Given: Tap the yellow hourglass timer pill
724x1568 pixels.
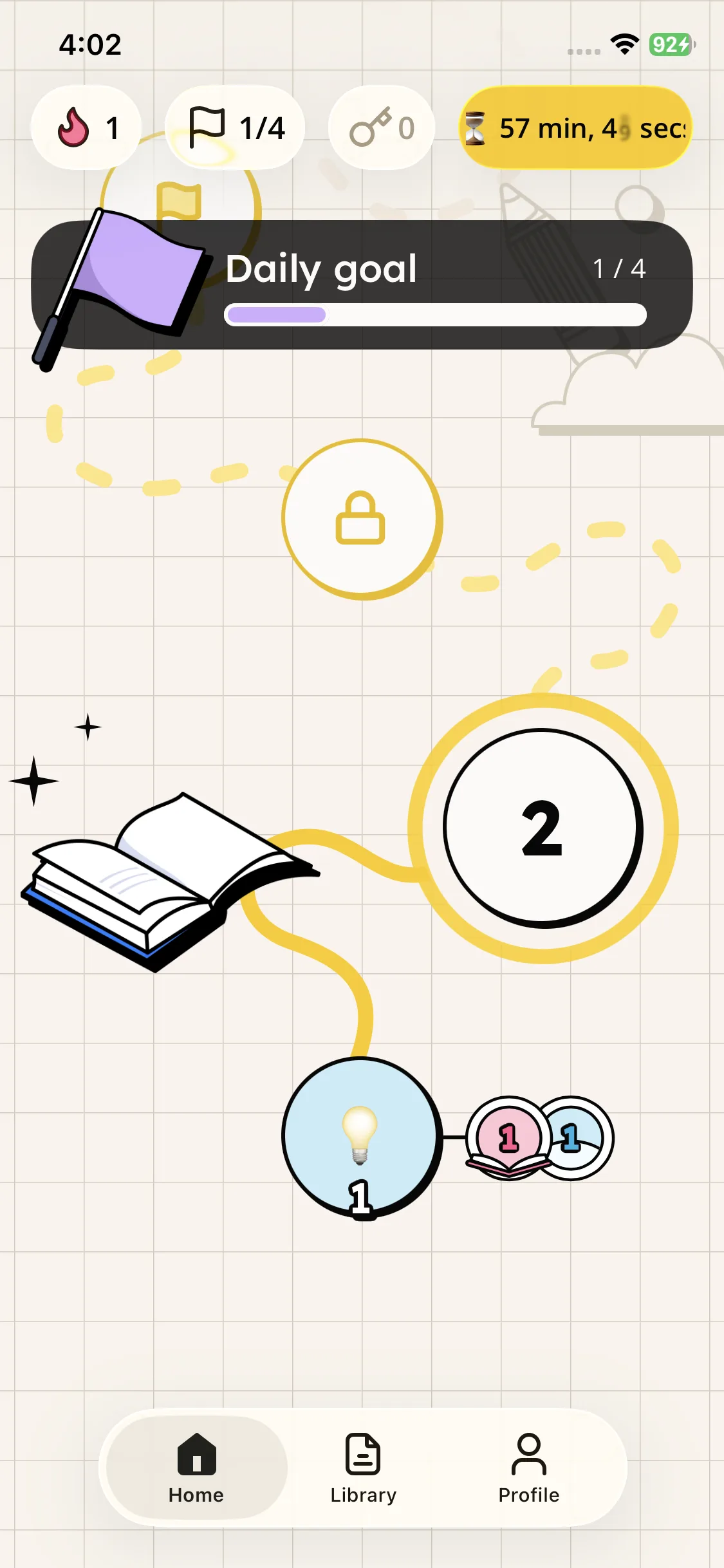Looking at the screenshot, I should point(576,127).
